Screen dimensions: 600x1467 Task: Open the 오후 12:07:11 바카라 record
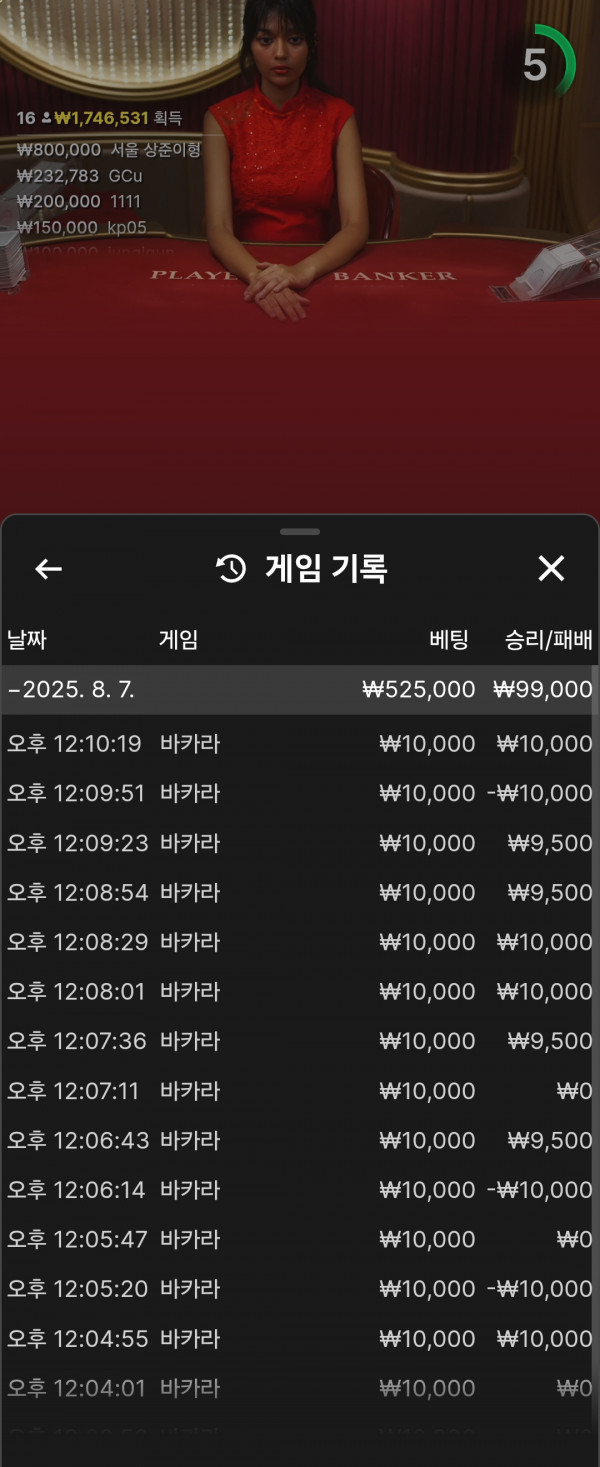[x=300, y=1091]
